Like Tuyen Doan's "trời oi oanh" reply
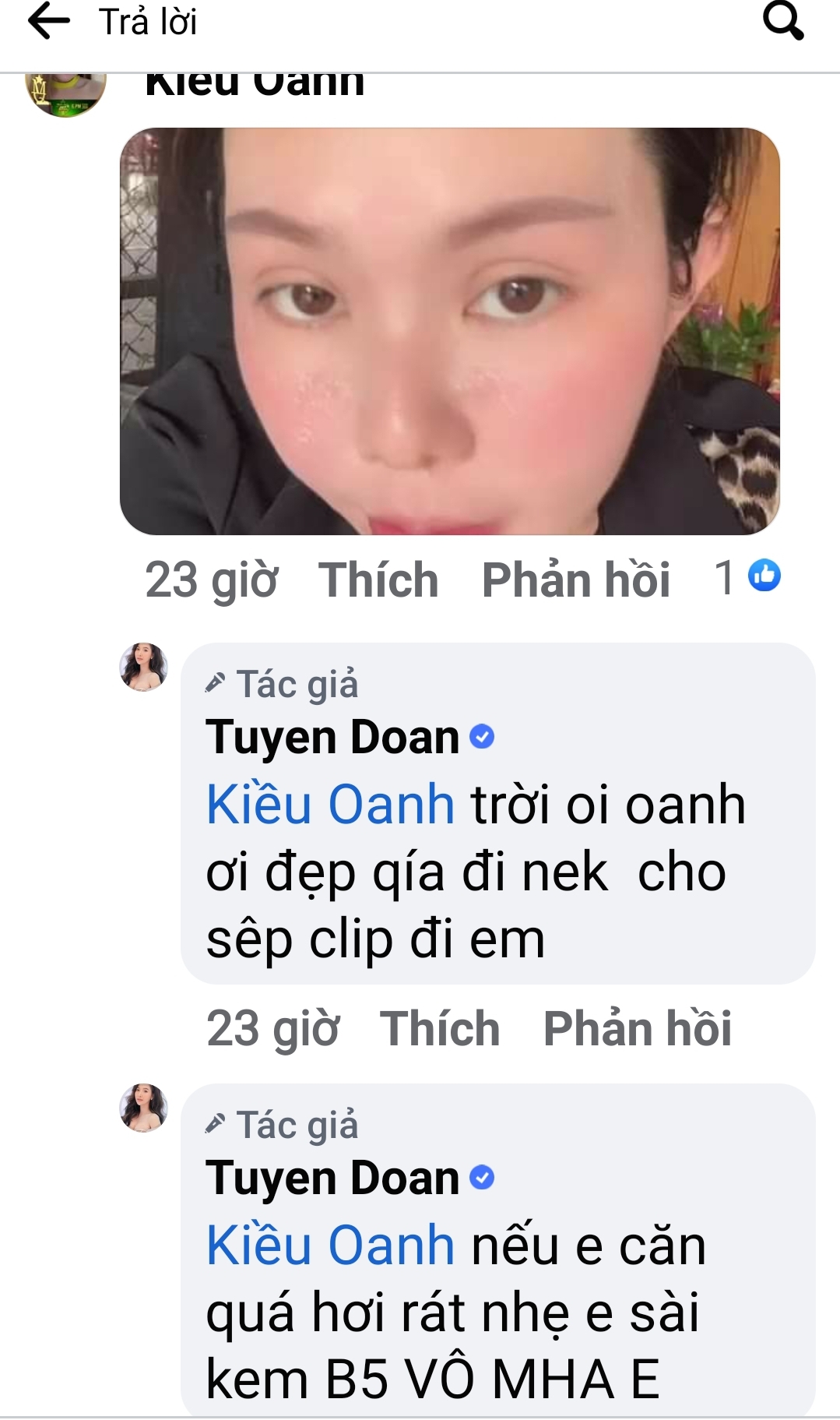 [439, 1029]
